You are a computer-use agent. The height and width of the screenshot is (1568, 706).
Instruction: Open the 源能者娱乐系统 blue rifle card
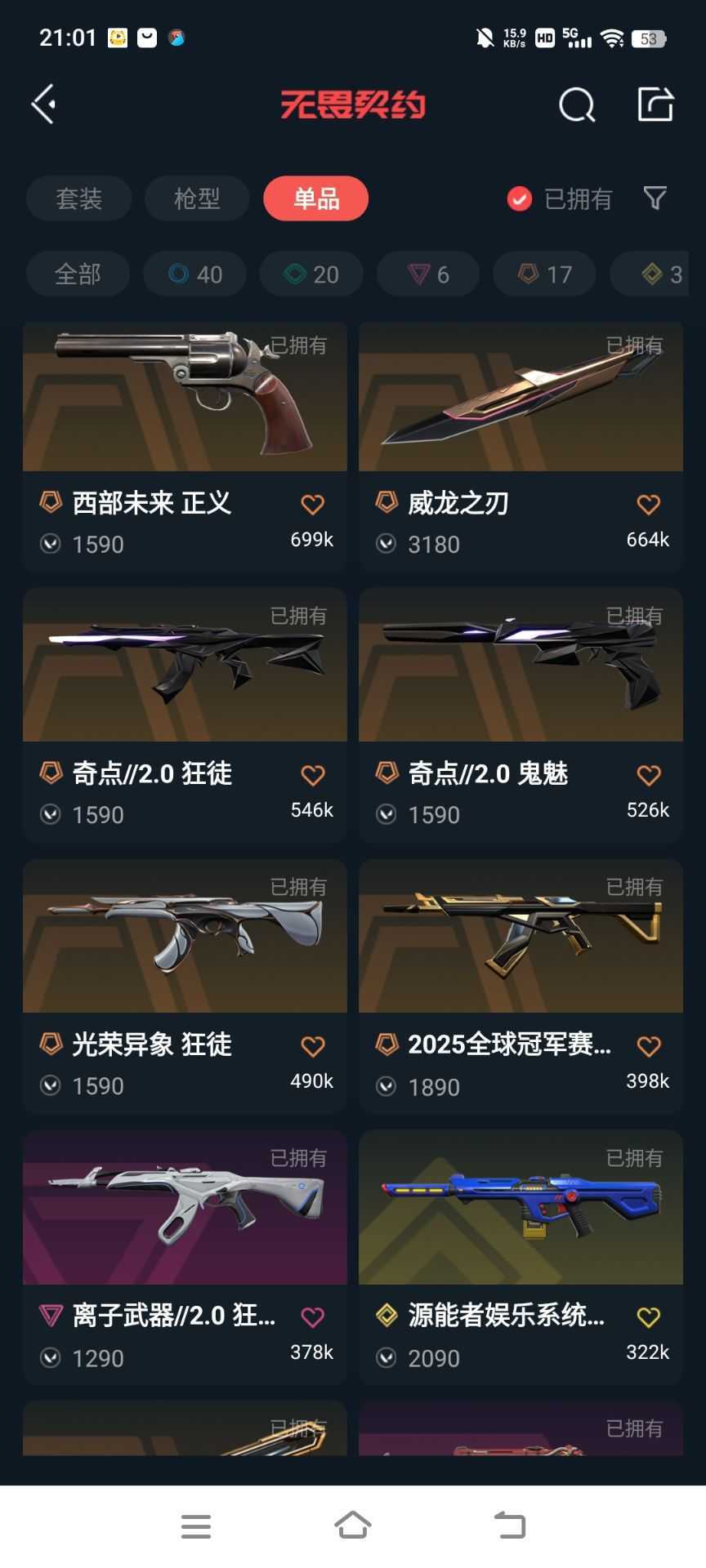click(521, 1209)
